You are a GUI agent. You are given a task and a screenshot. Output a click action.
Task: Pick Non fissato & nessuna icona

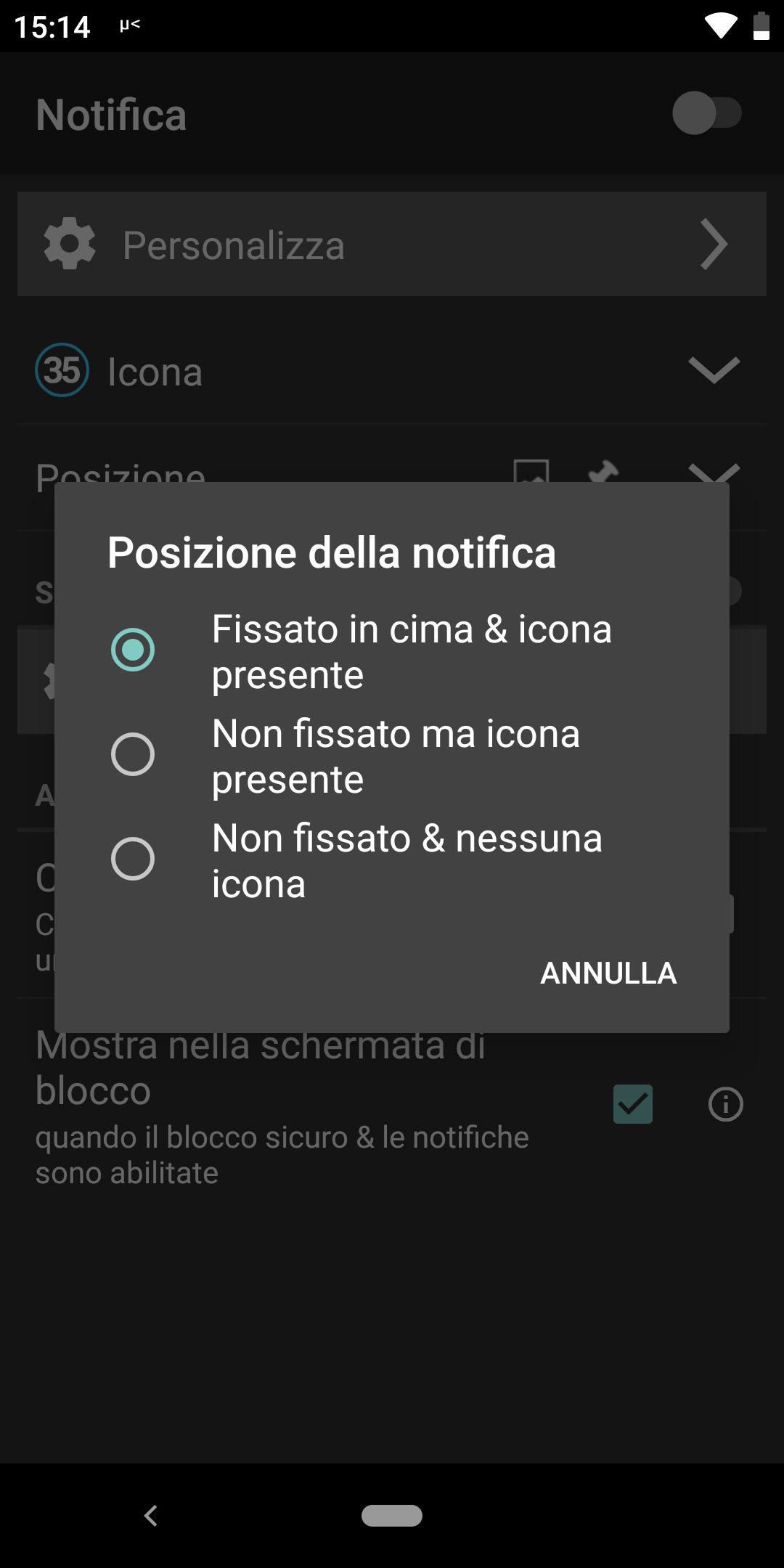coord(392,860)
